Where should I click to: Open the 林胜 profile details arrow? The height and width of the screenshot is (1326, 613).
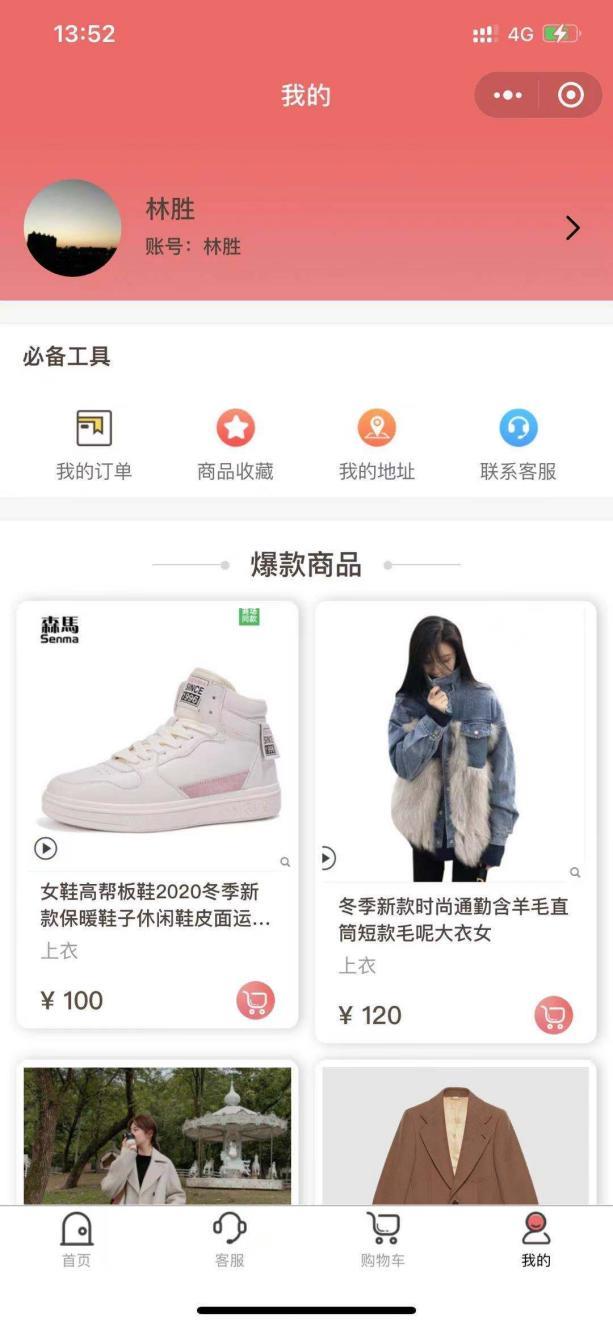(x=573, y=228)
